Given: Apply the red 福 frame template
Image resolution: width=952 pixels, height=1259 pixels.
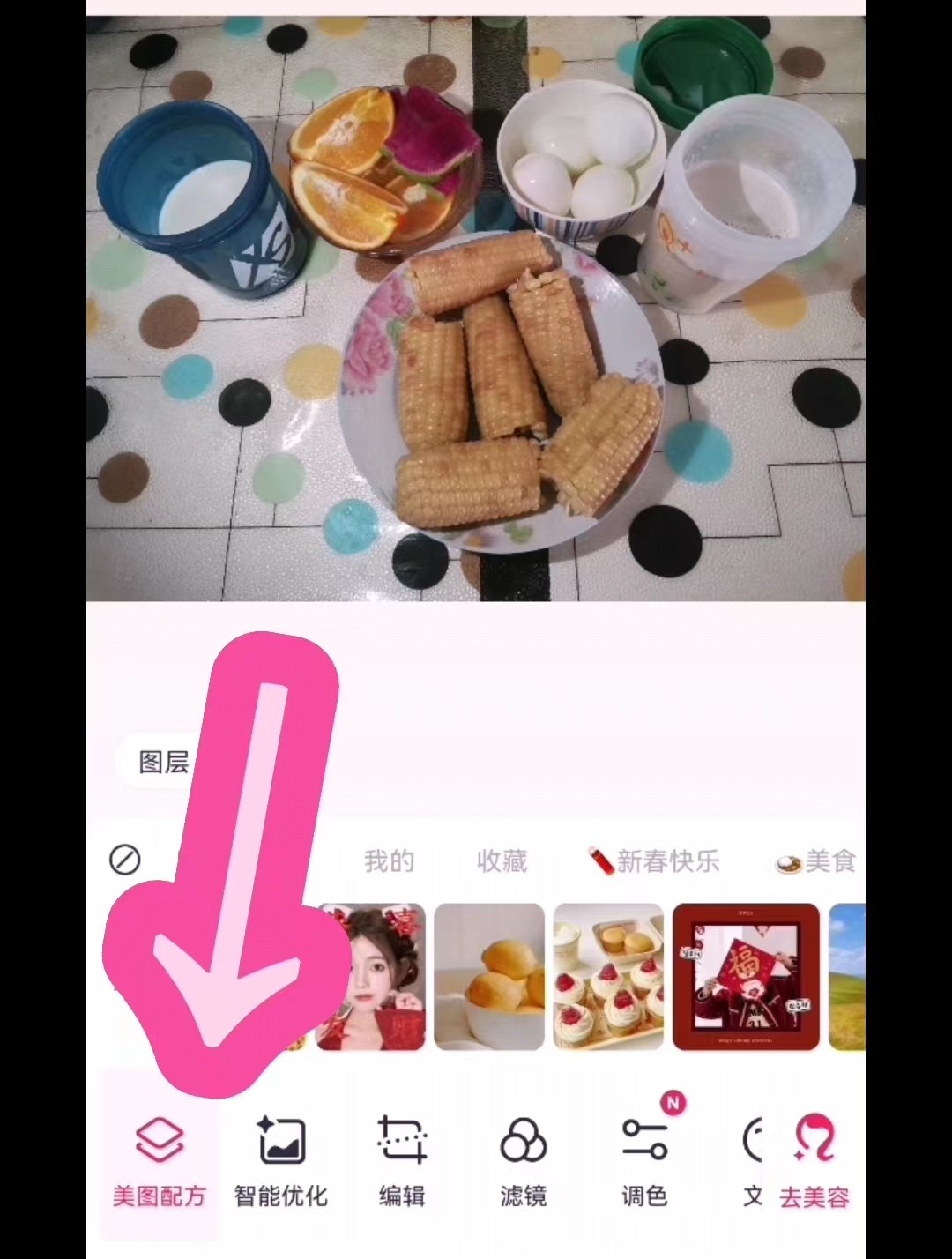Looking at the screenshot, I should coord(746,977).
